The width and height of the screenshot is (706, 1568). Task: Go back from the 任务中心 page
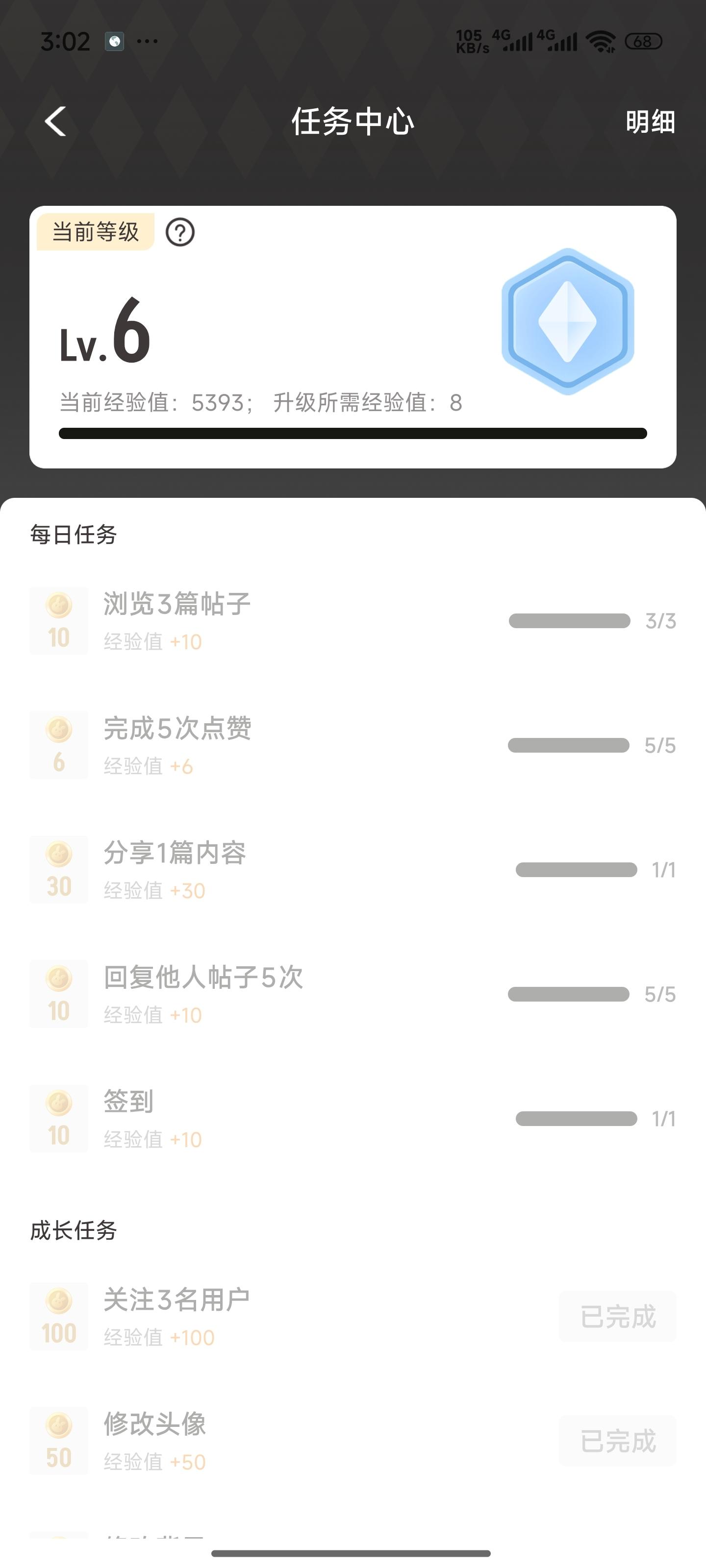coord(55,121)
